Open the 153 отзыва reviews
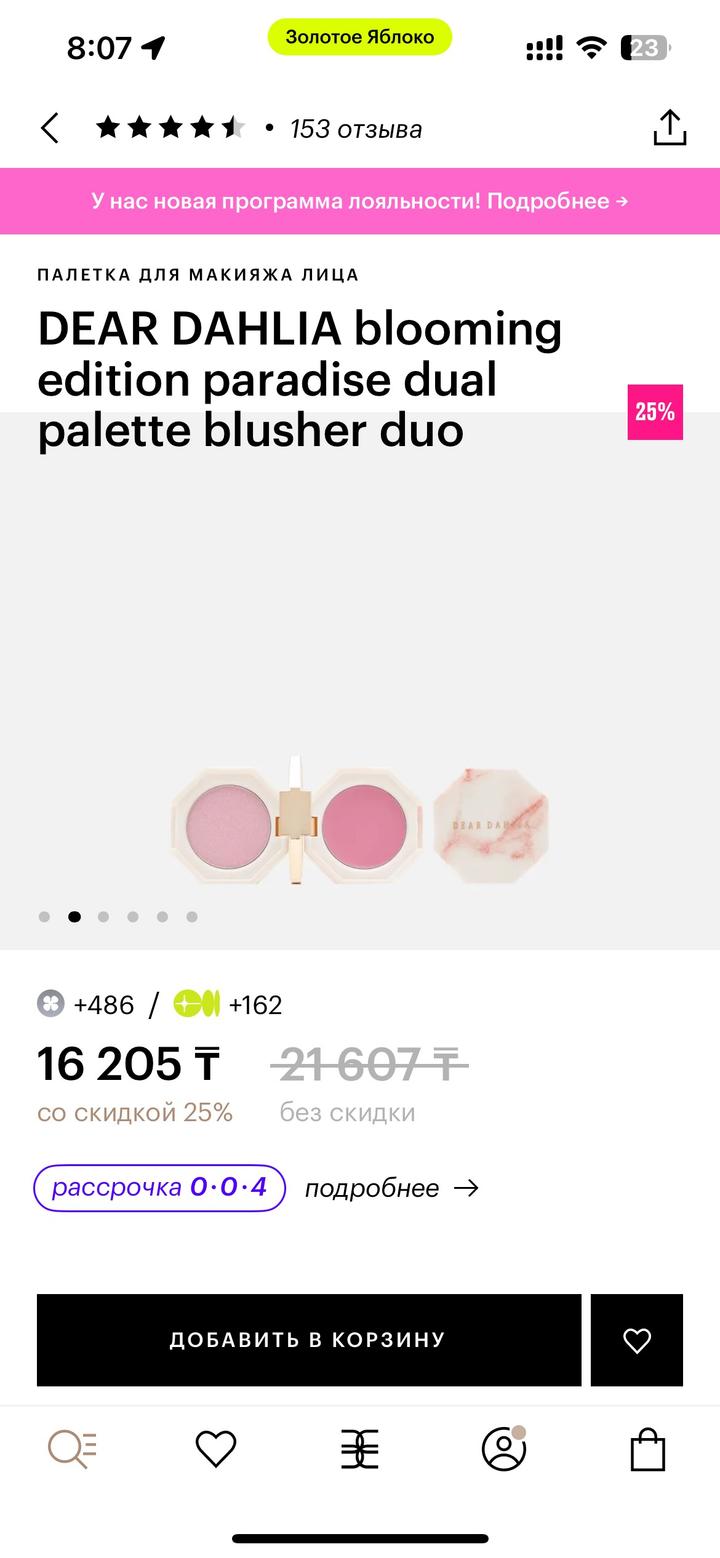This screenshot has height=1558, width=720. [x=355, y=129]
